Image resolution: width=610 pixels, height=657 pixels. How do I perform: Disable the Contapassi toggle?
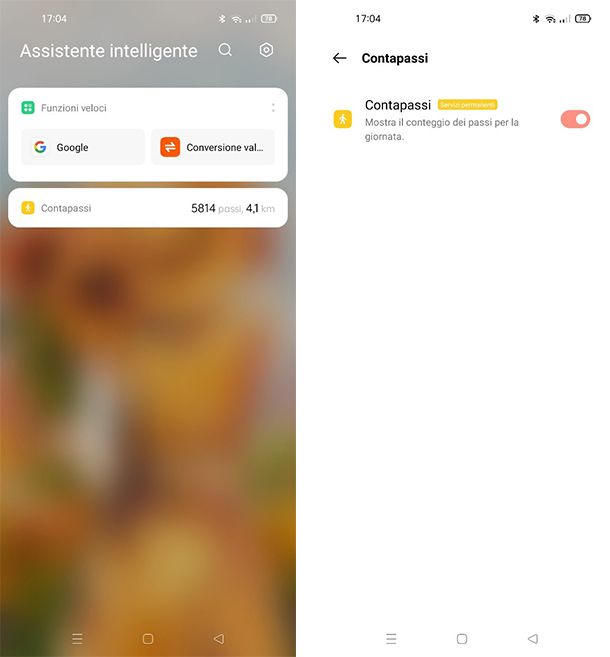click(575, 119)
